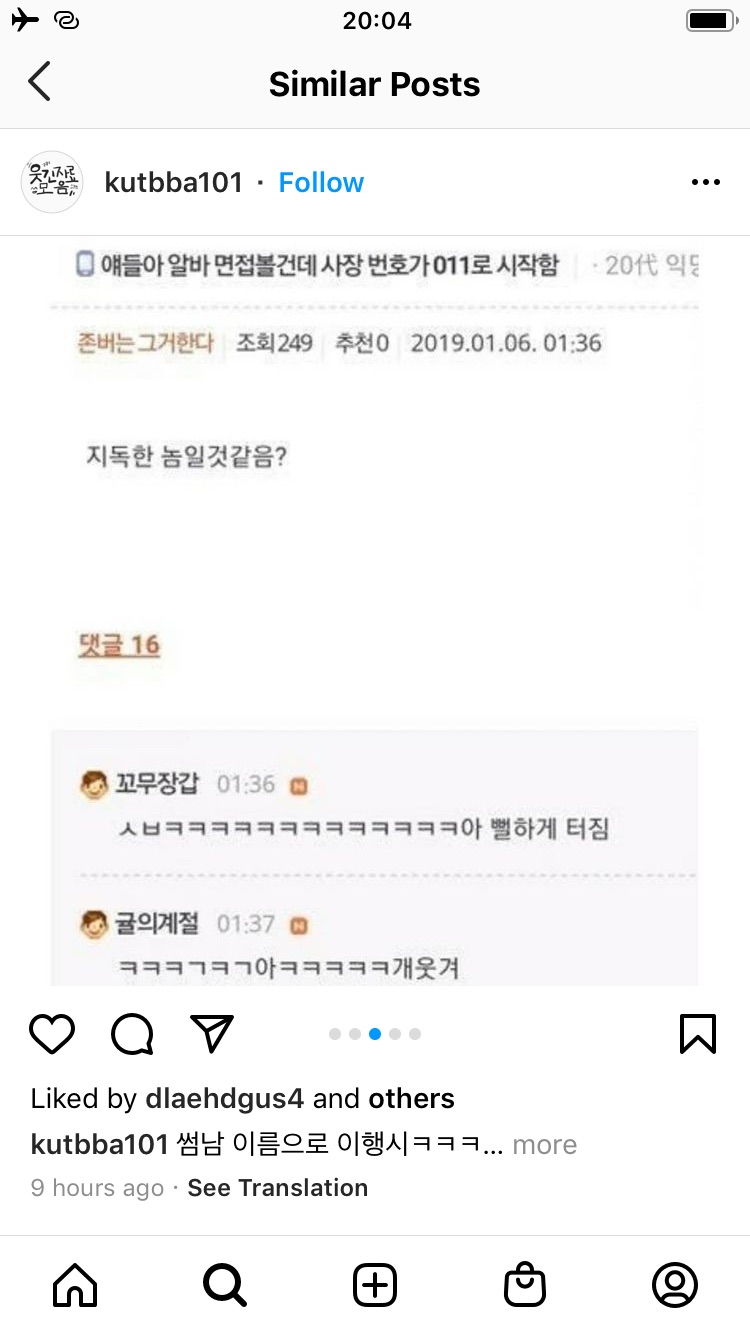
Task: See Translation of the caption
Action: [x=278, y=1188]
